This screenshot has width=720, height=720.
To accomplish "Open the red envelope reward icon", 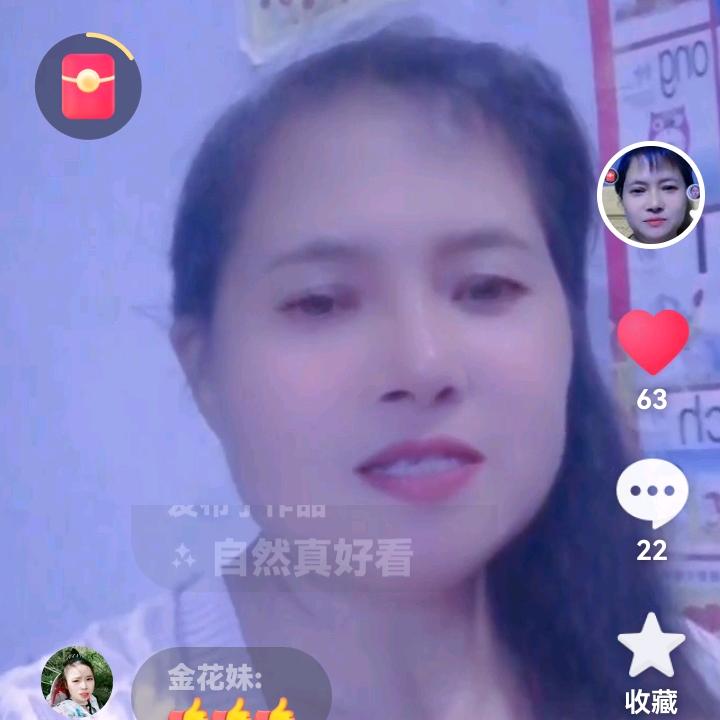I will pyautogui.click(x=88, y=87).
